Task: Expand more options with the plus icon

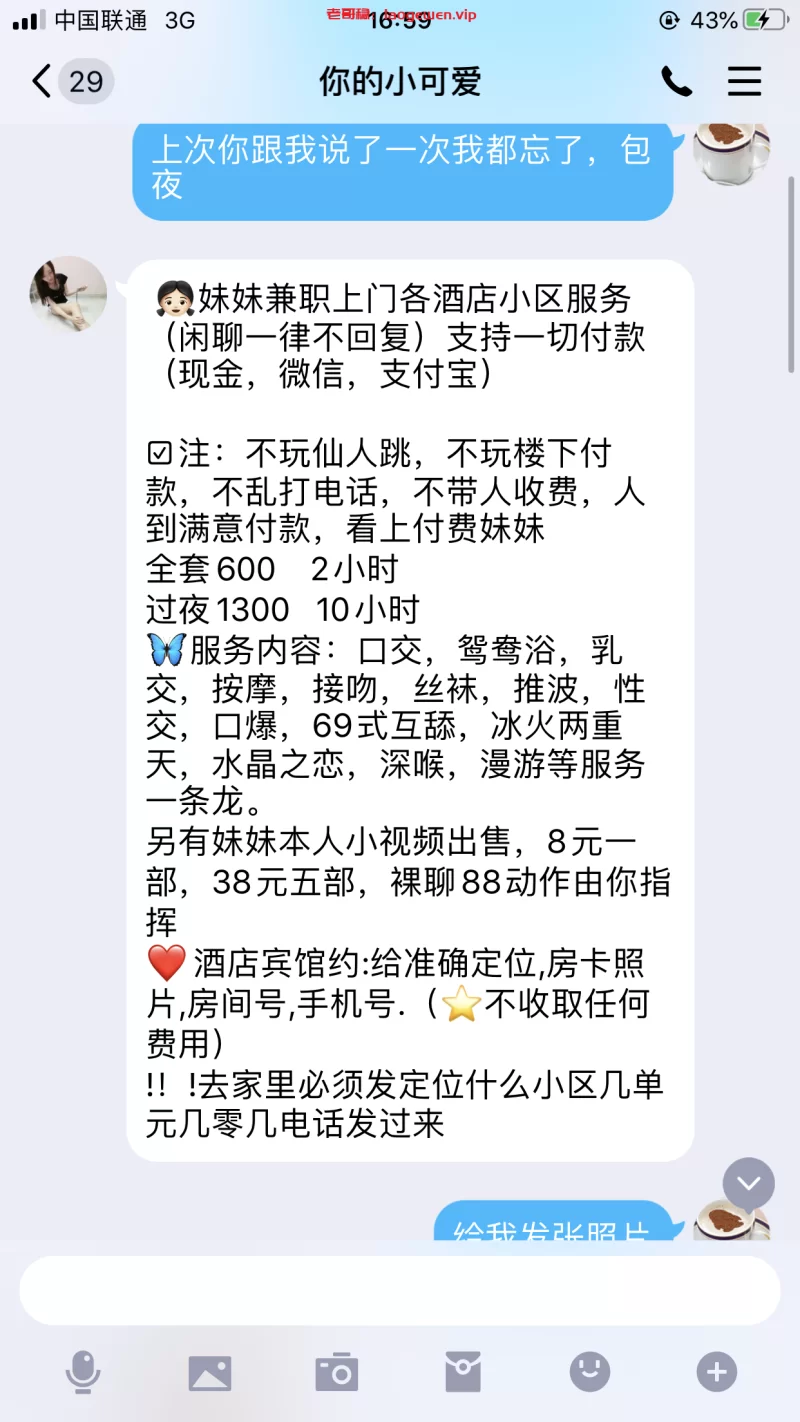Action: (716, 1372)
